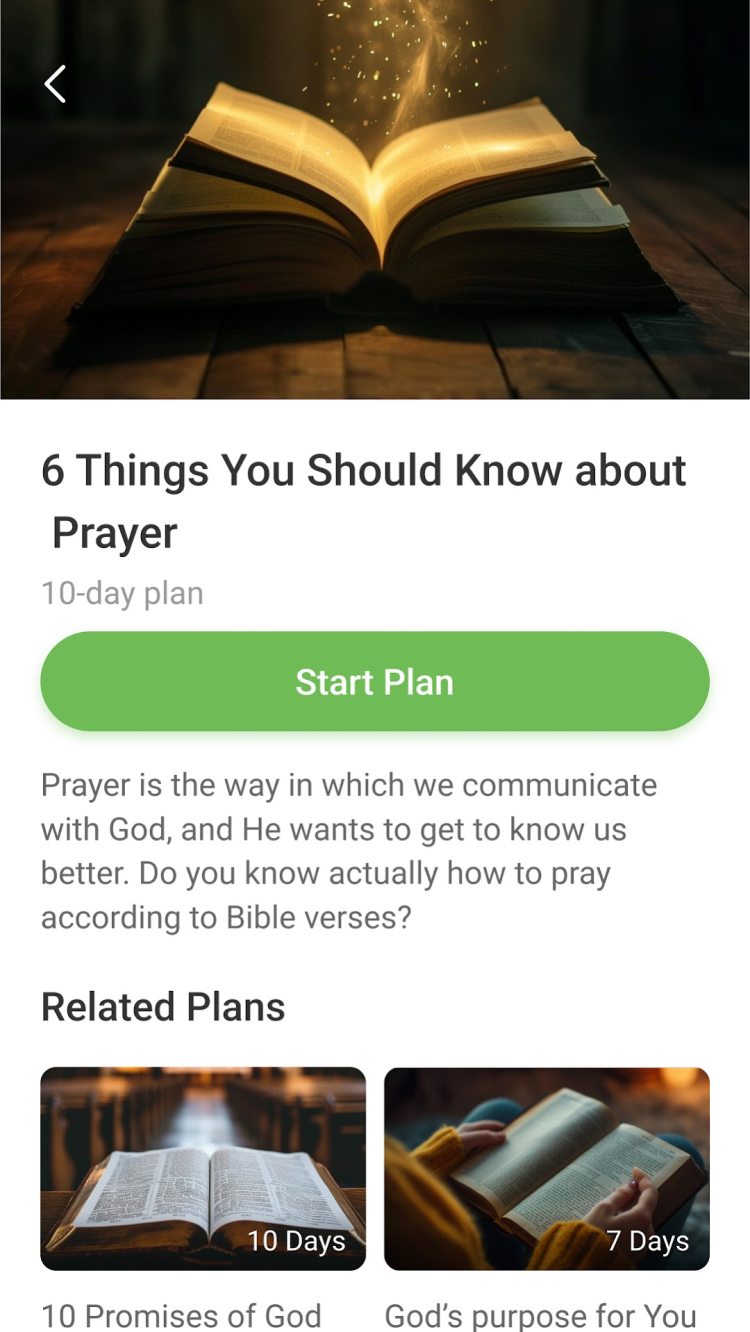This screenshot has height=1332, width=750.
Task: Go back using the top-left arrow
Action: (x=55, y=84)
